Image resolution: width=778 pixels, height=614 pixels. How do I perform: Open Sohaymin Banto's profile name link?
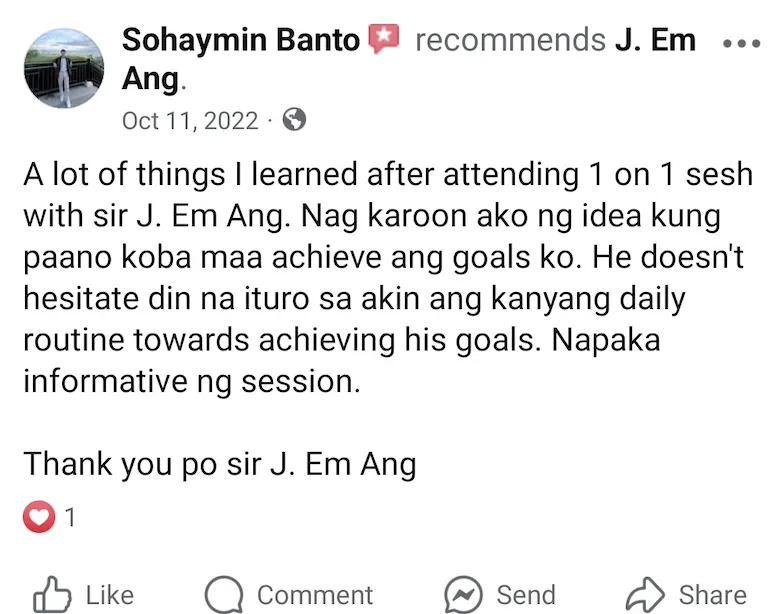[240, 41]
